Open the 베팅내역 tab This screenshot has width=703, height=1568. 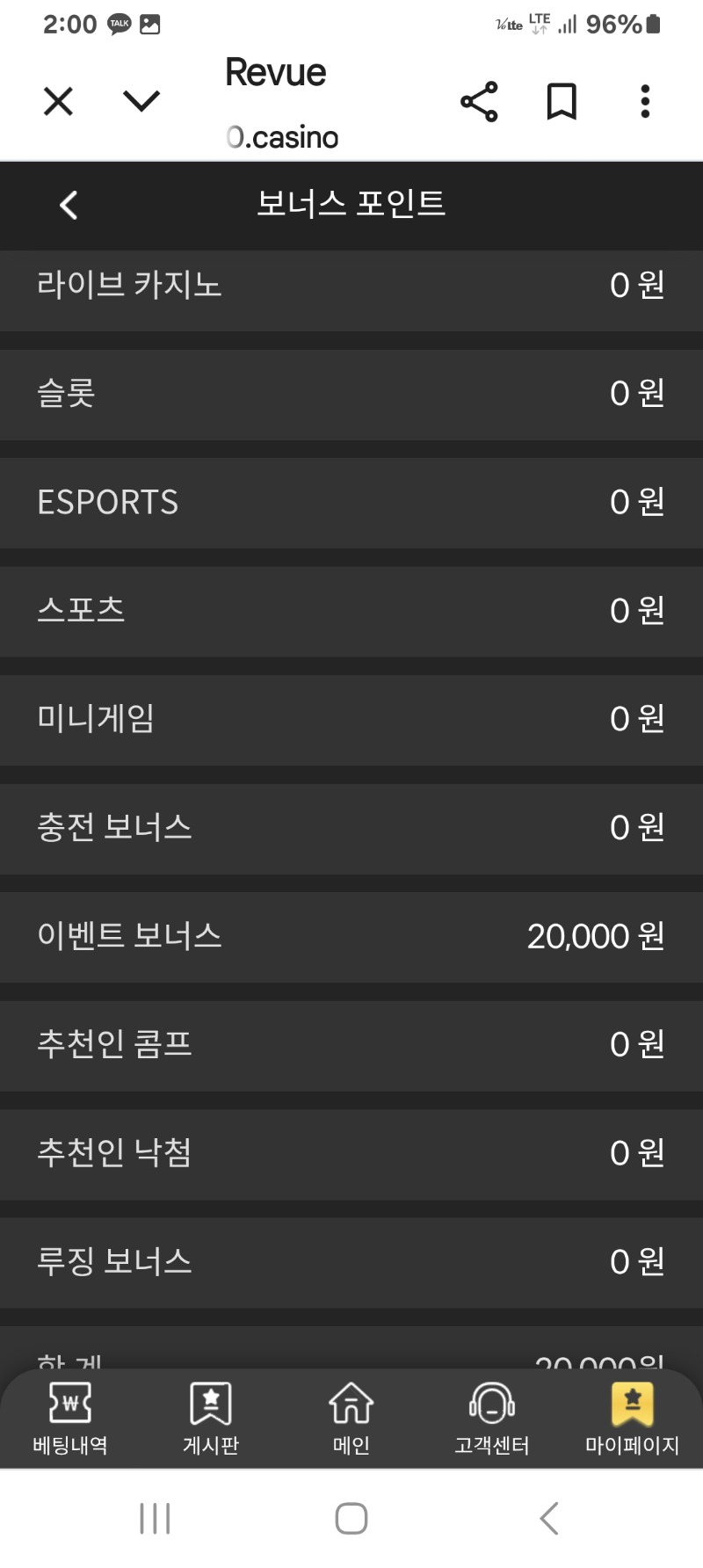coord(70,1419)
